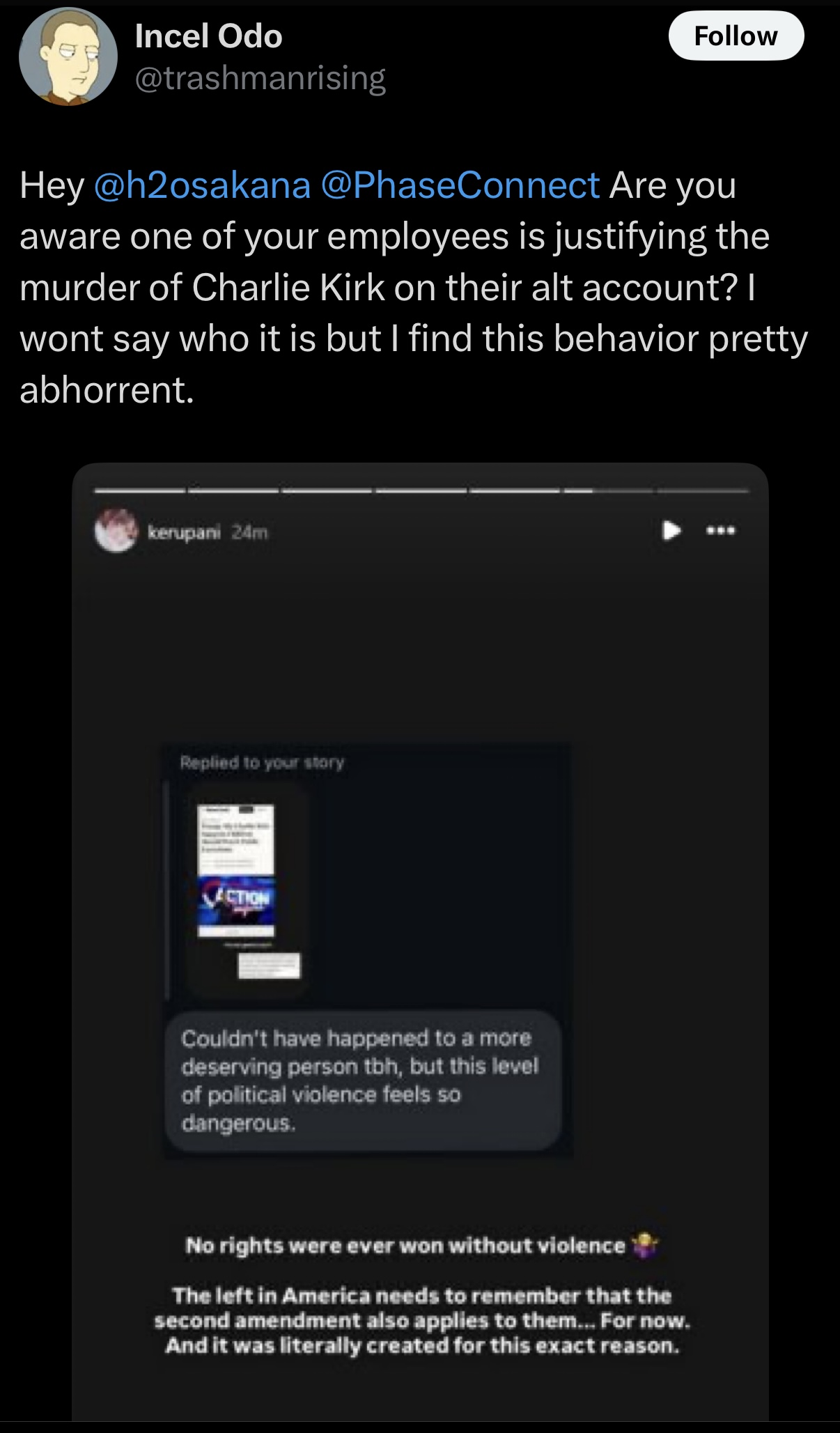Viewport: 840px width, 1433px height.
Task: Open the @trashmanrising handle
Action: [260, 78]
